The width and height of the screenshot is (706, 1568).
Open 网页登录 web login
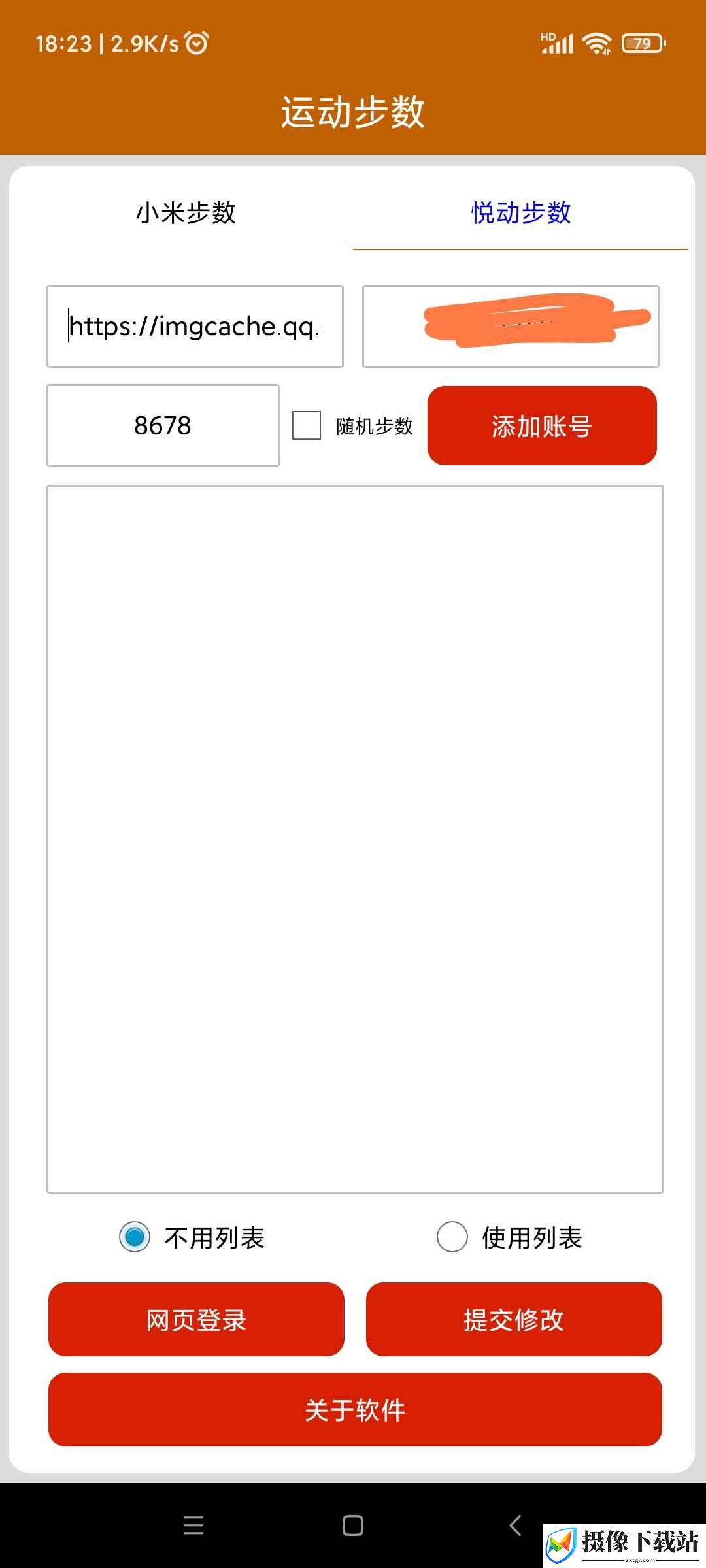pyautogui.click(x=196, y=1320)
